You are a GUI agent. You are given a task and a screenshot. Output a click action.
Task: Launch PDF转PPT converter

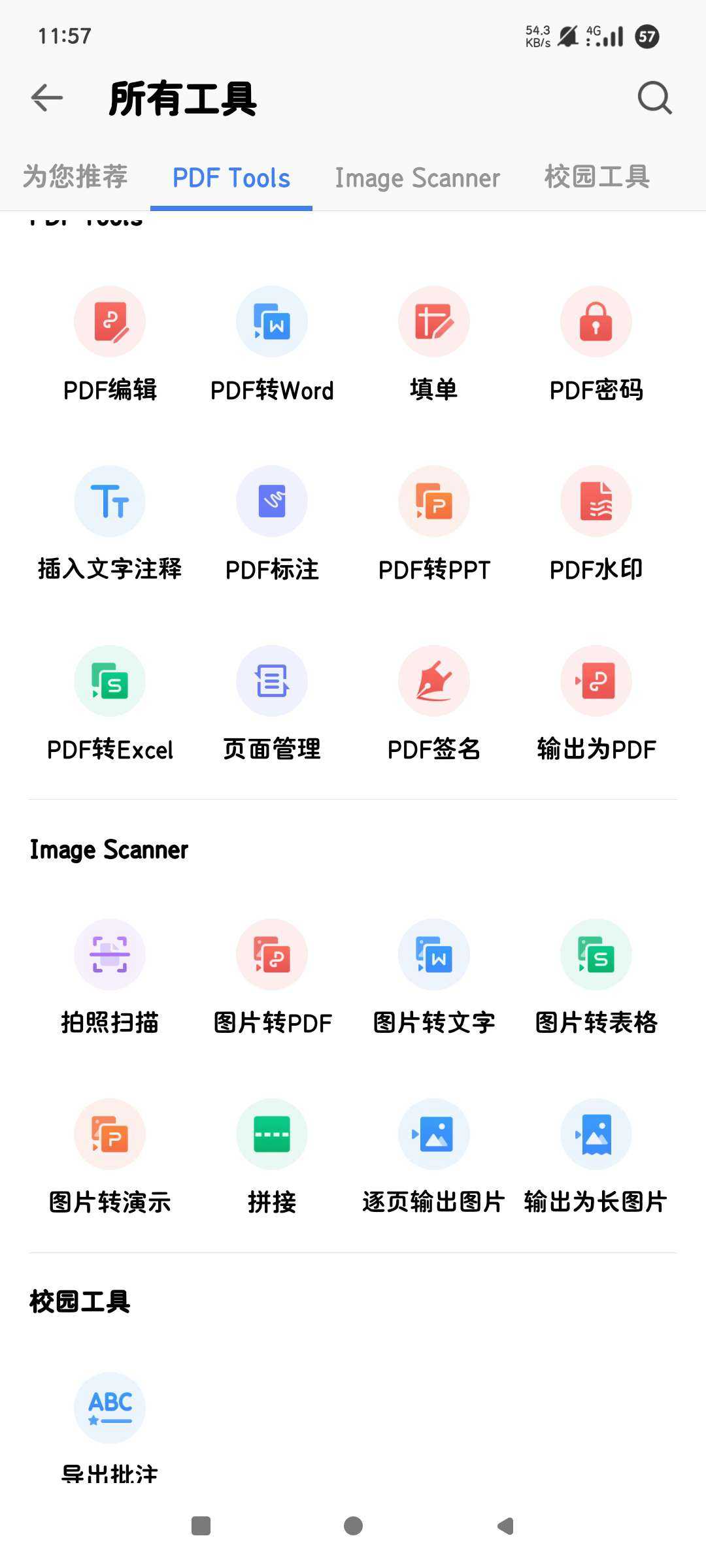click(x=434, y=502)
